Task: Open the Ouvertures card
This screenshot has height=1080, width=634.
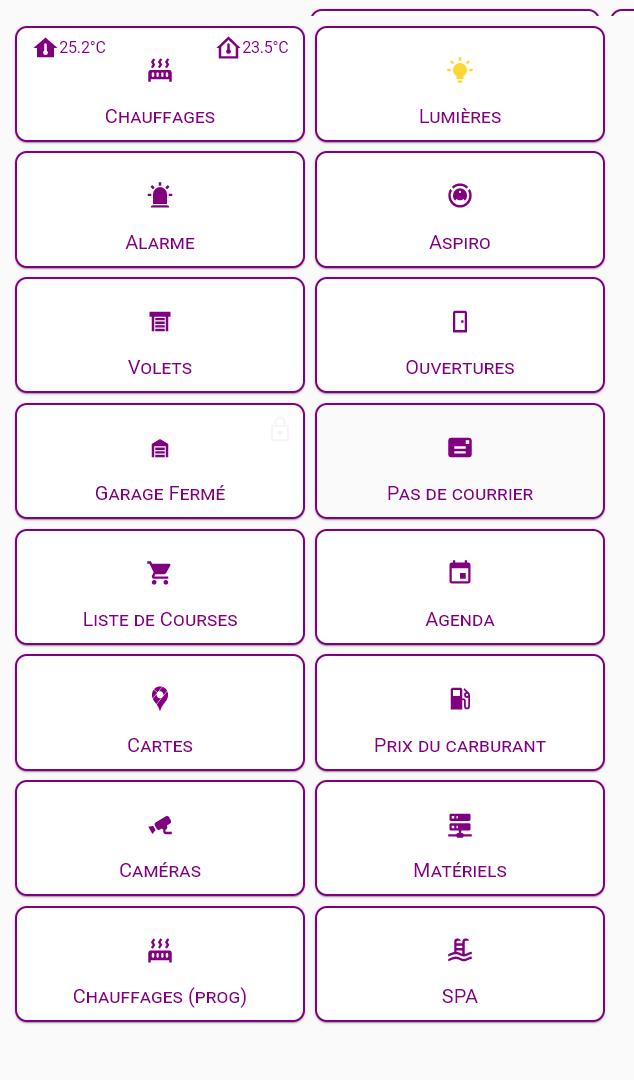Action: point(460,335)
